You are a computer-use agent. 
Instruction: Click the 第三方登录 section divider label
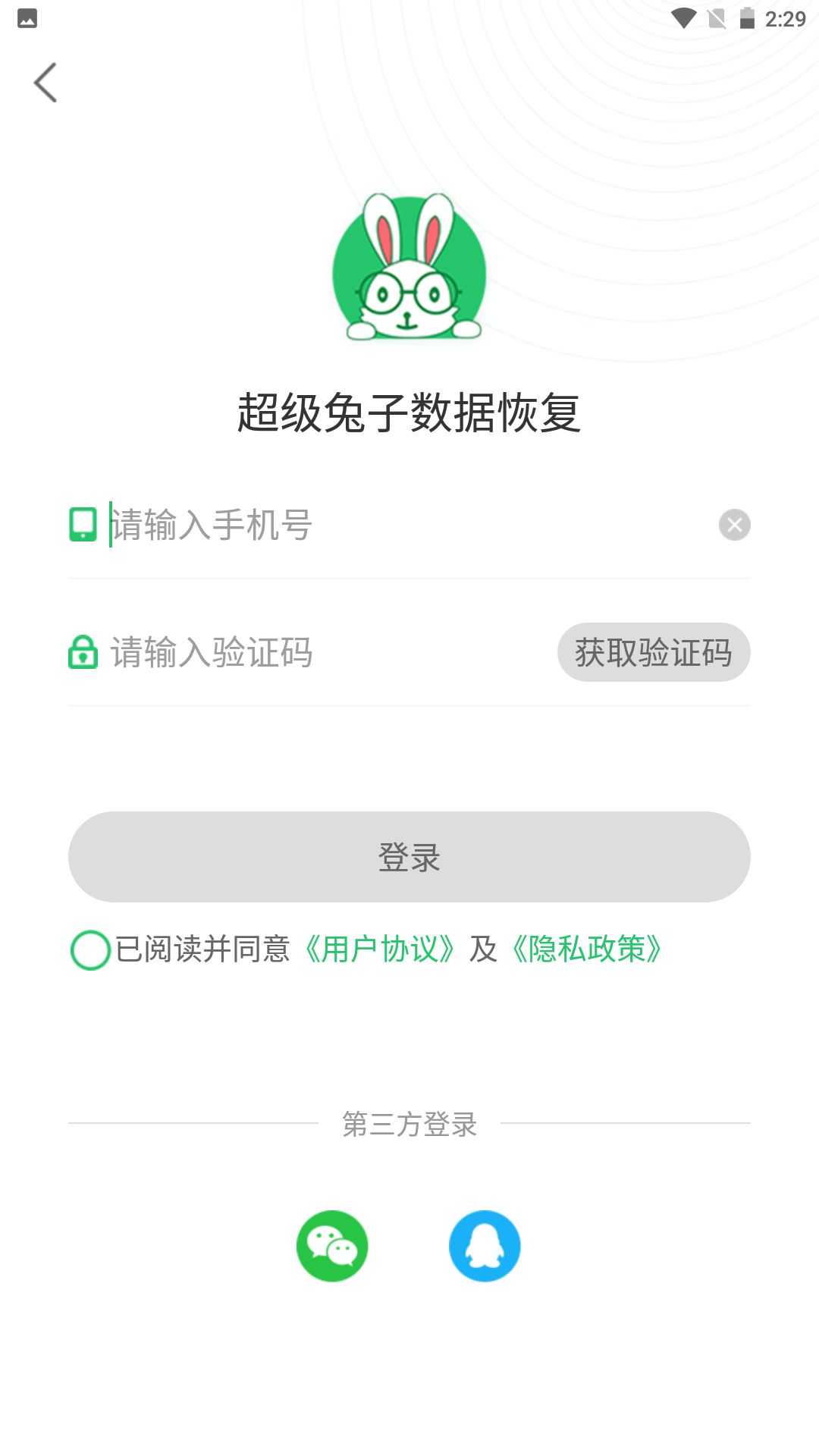point(409,1125)
